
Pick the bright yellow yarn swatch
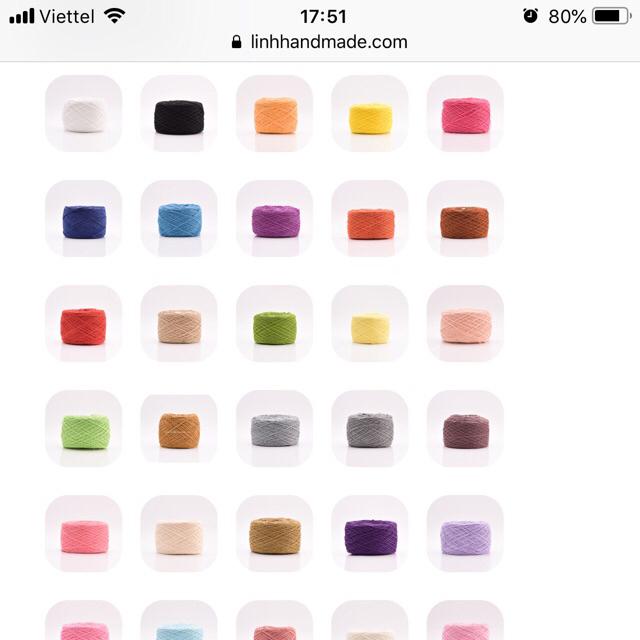coord(370,116)
